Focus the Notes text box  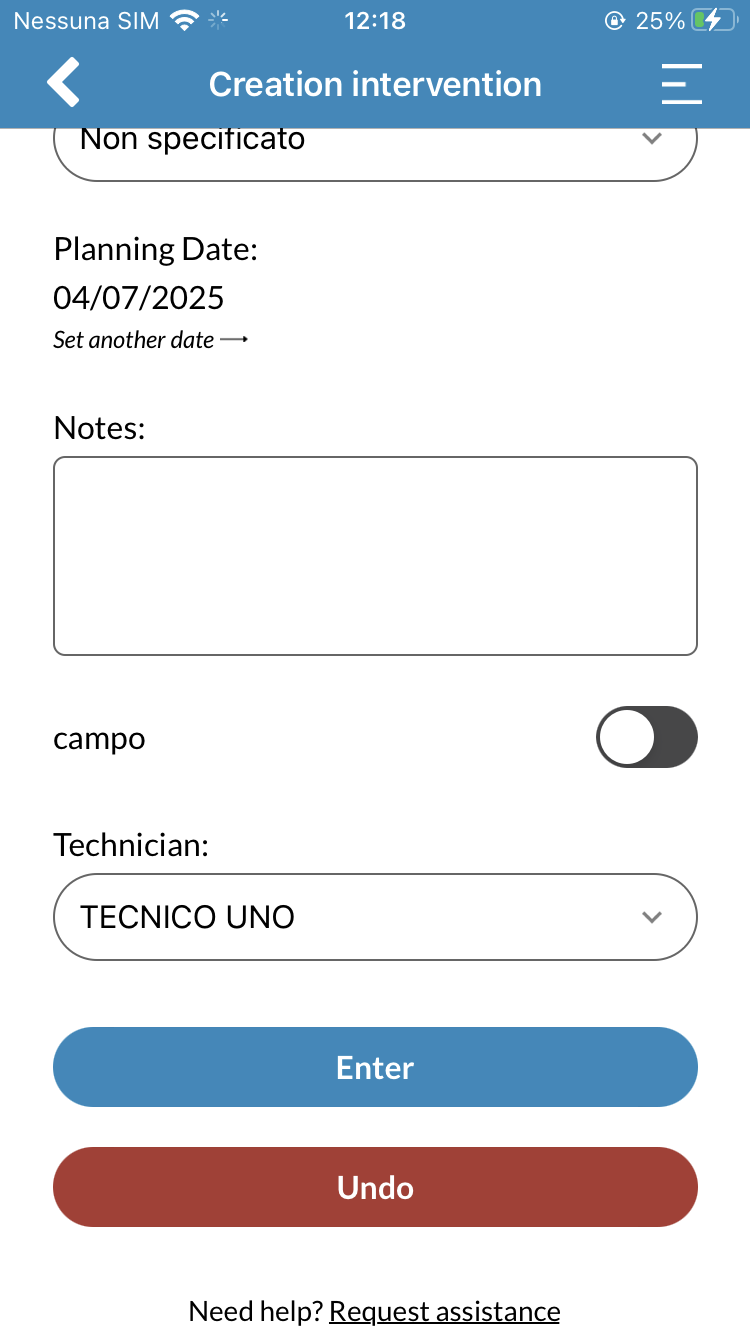point(375,556)
